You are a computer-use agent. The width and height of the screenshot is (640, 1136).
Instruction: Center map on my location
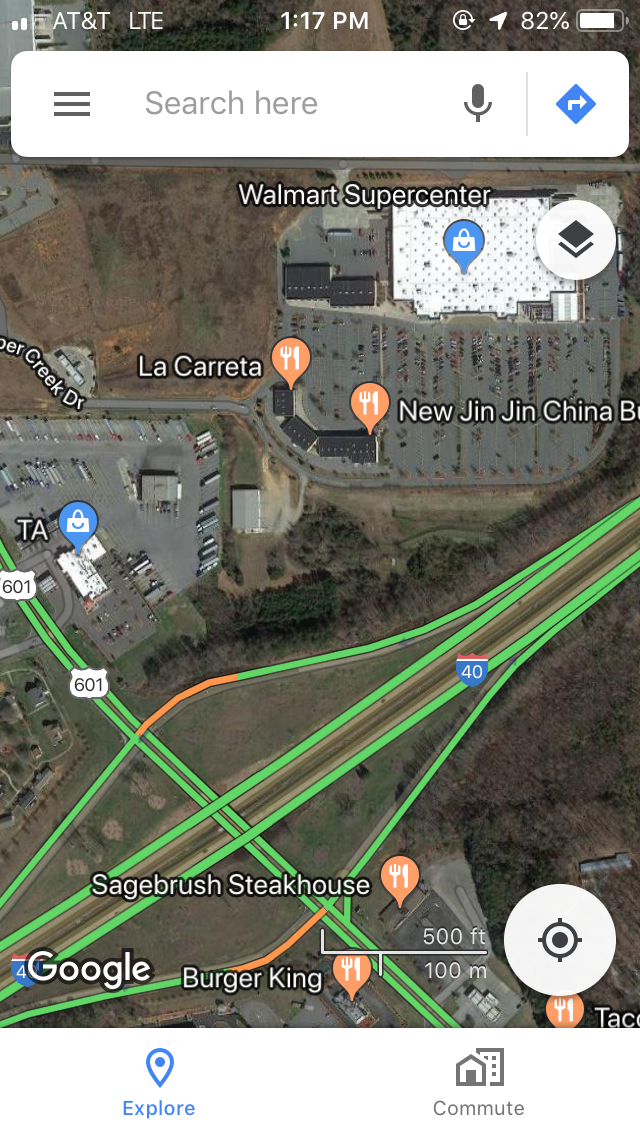(560, 940)
